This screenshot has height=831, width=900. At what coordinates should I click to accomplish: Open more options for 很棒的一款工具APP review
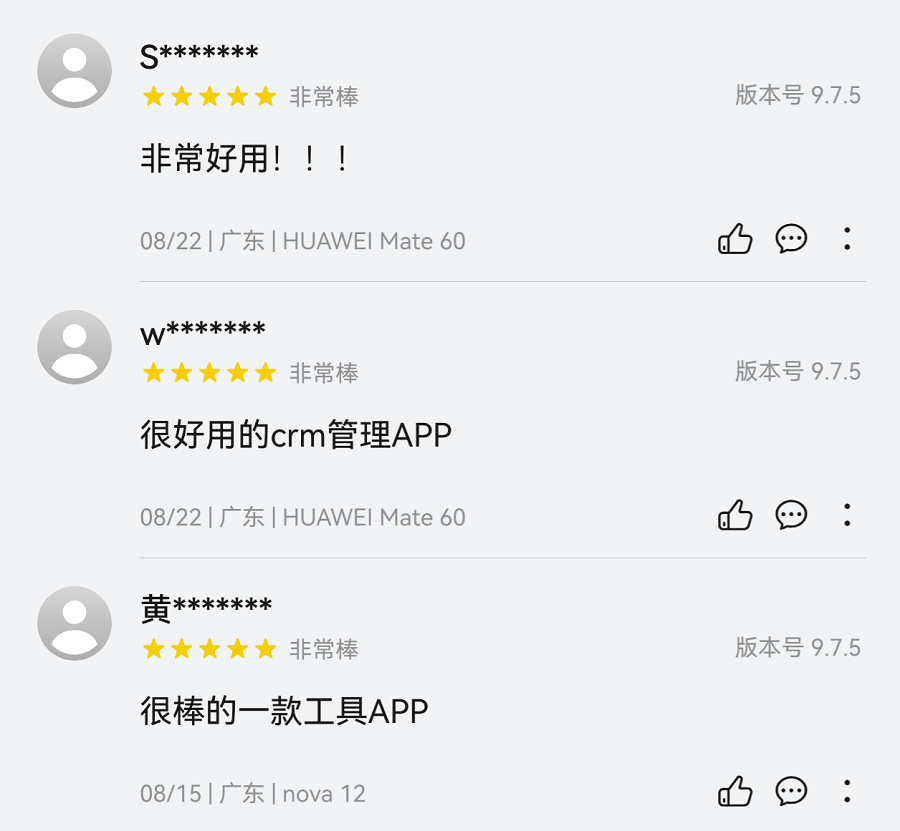pos(847,791)
